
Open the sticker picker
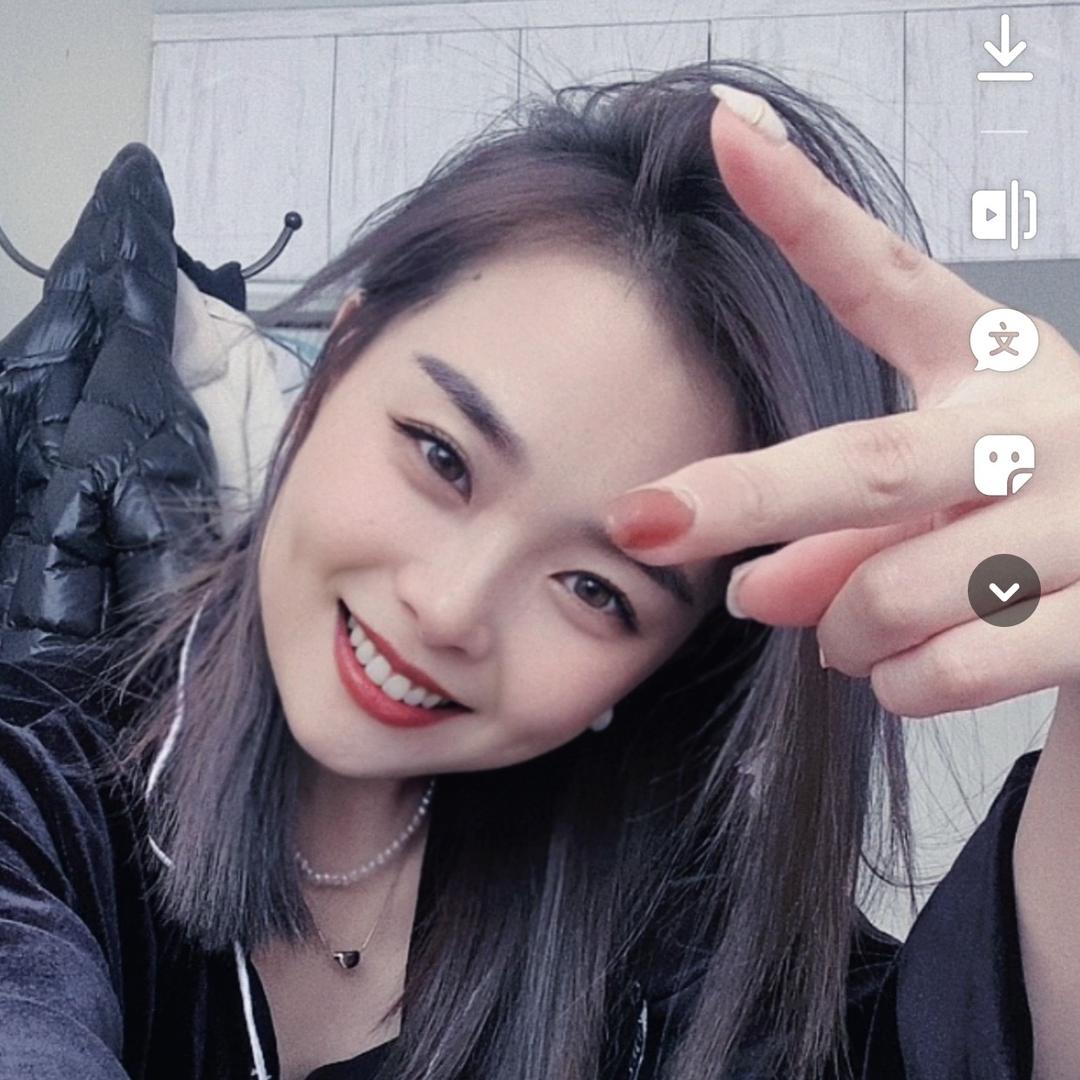point(1004,466)
